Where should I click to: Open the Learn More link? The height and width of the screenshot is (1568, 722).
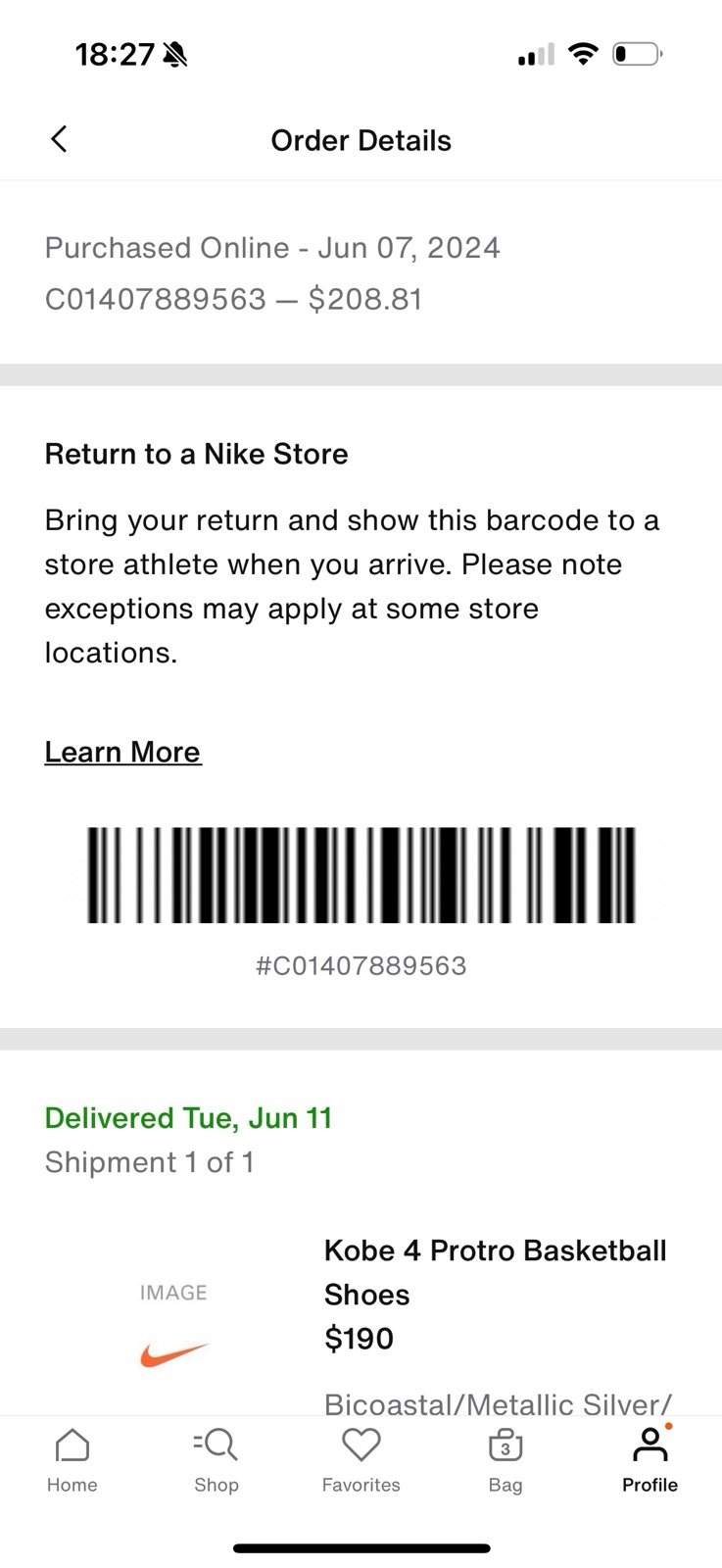123,752
